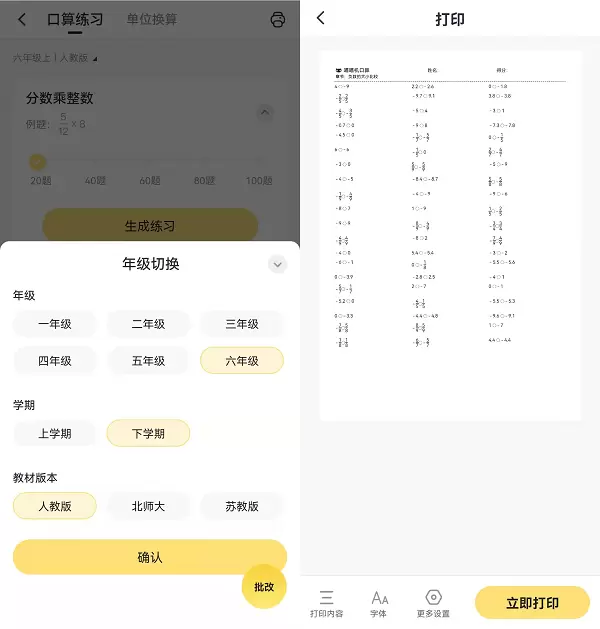Screen dimensions: 600x629
Task: Switch grade to 五年级
Action: (x=148, y=360)
